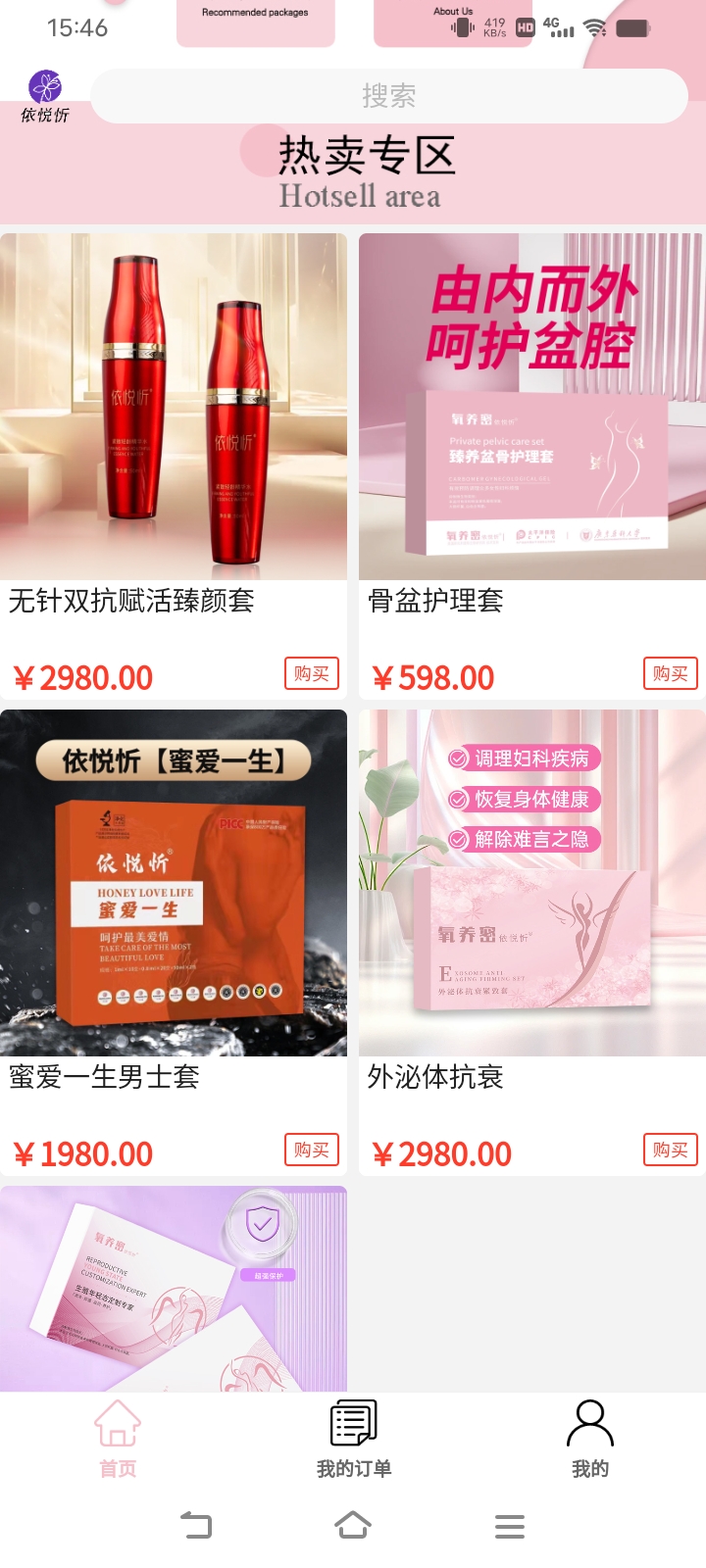The width and height of the screenshot is (706, 1568).
Task: Buy 无针双抗赋活臻颜套 with its 购买 button
Action: pos(311,673)
